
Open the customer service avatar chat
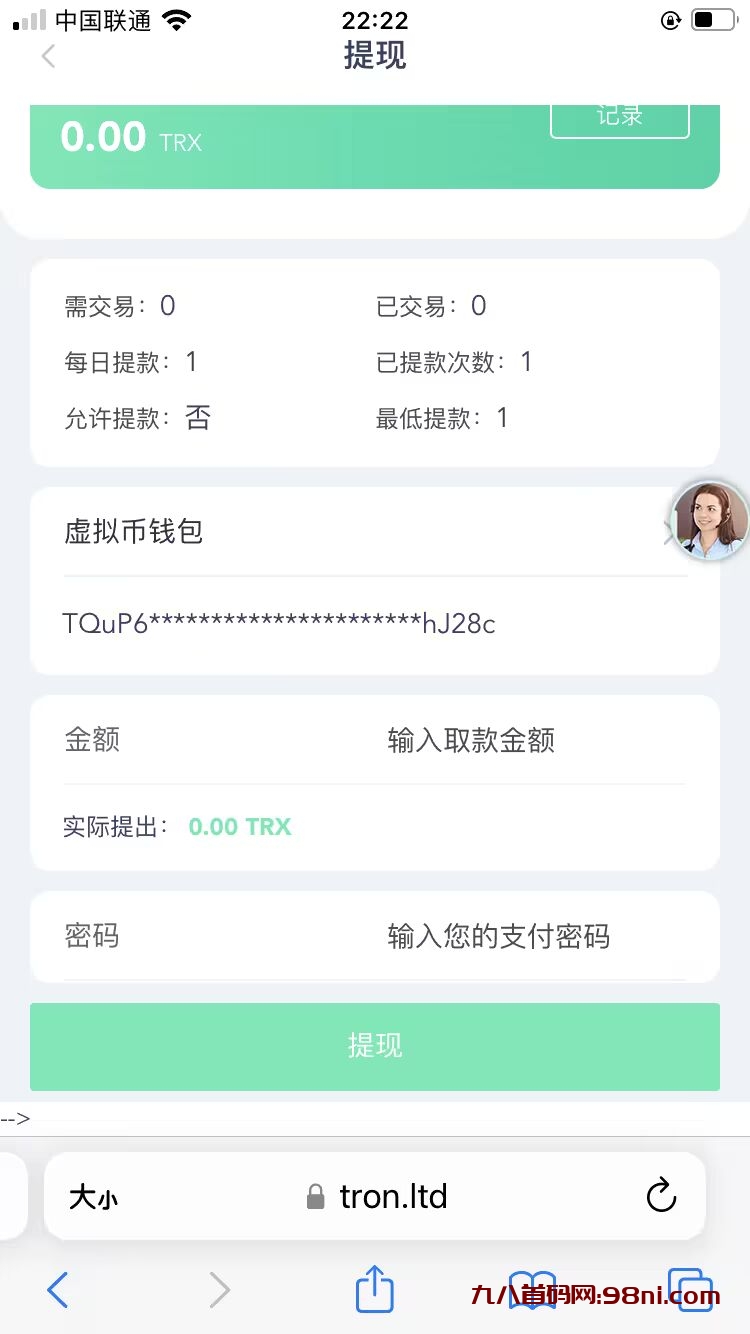tap(711, 520)
